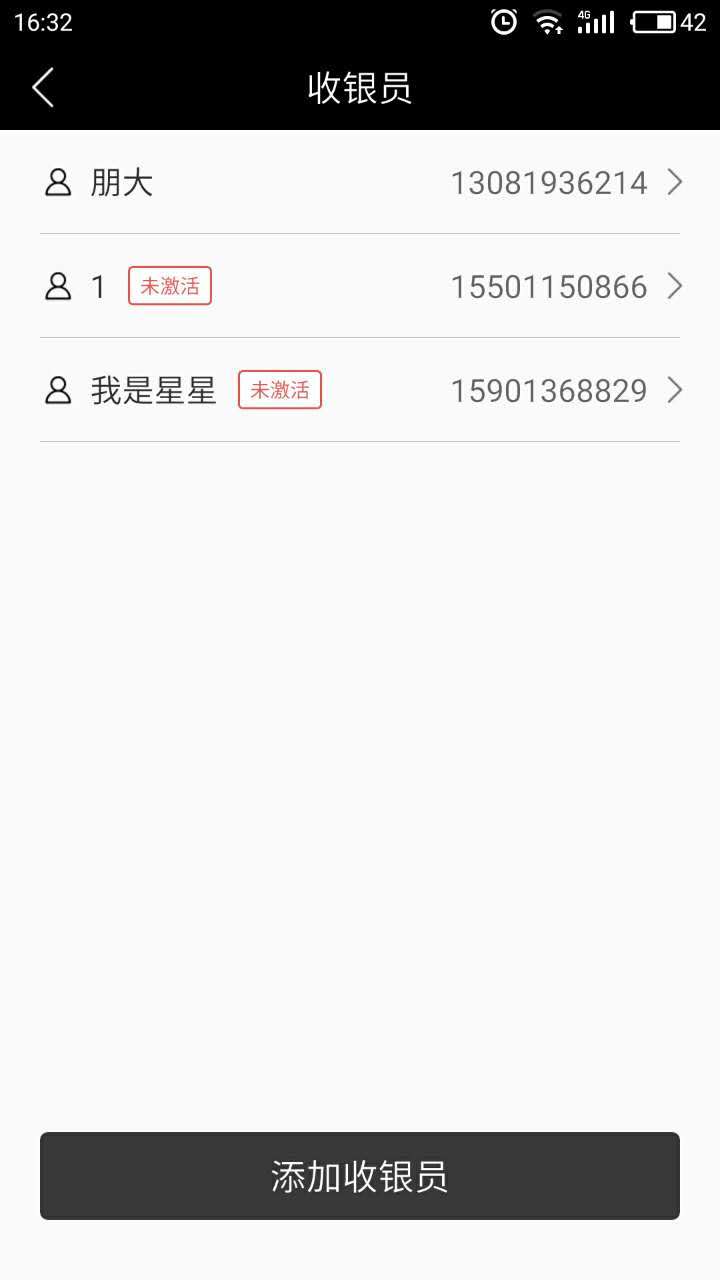Tap the 添加收银员 button

[x=359, y=1176]
